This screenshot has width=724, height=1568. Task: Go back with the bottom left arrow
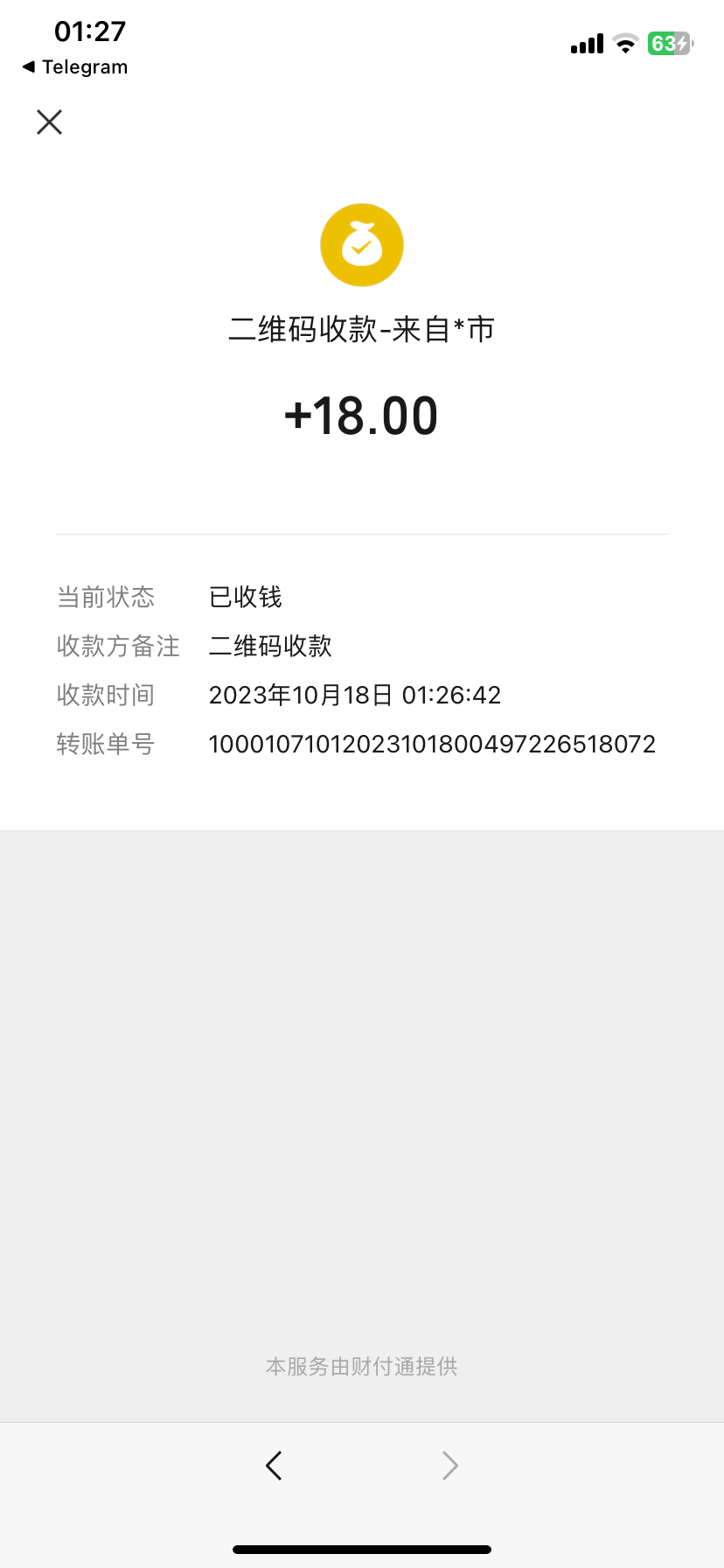coord(274,1465)
